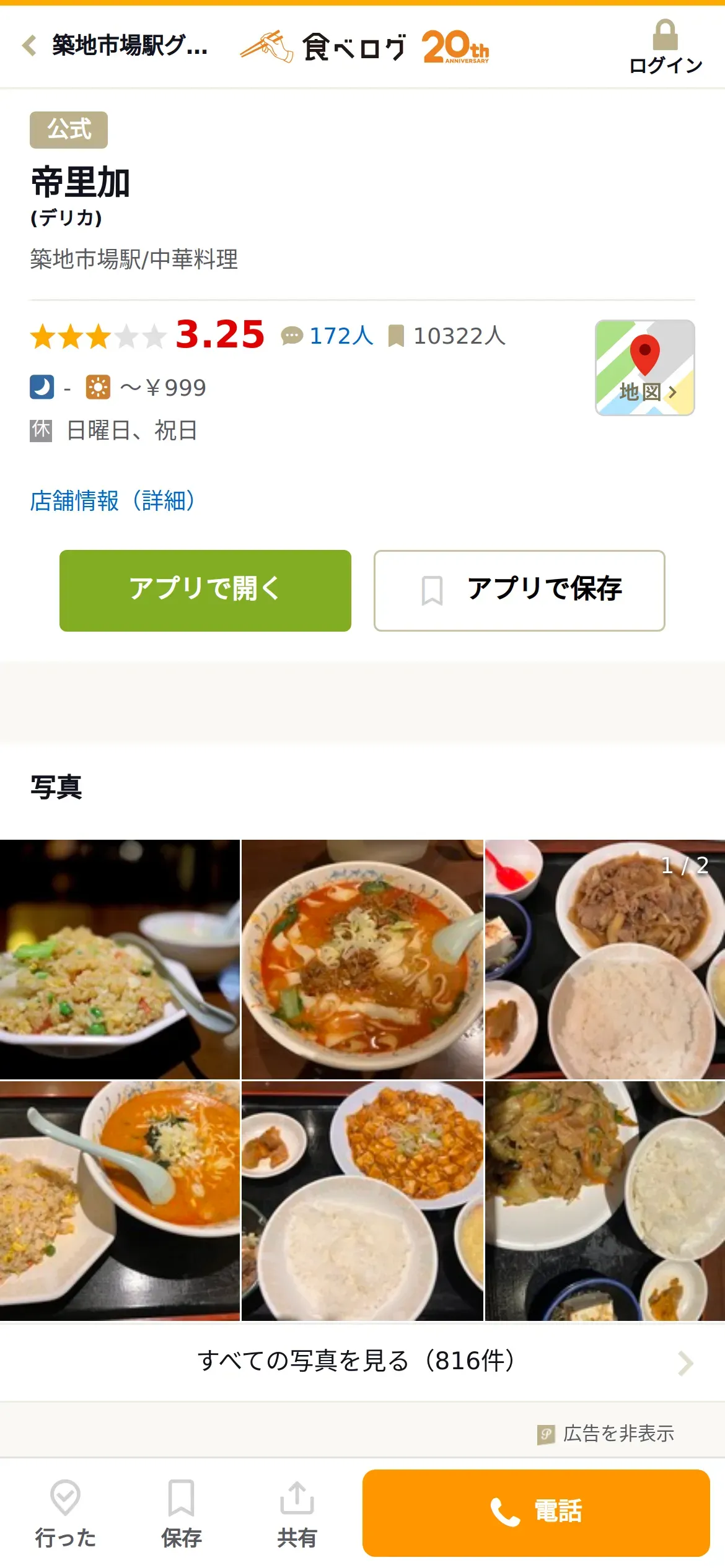
Task: Open the mapo tofu with rice photo
Action: pyautogui.click(x=362, y=1200)
